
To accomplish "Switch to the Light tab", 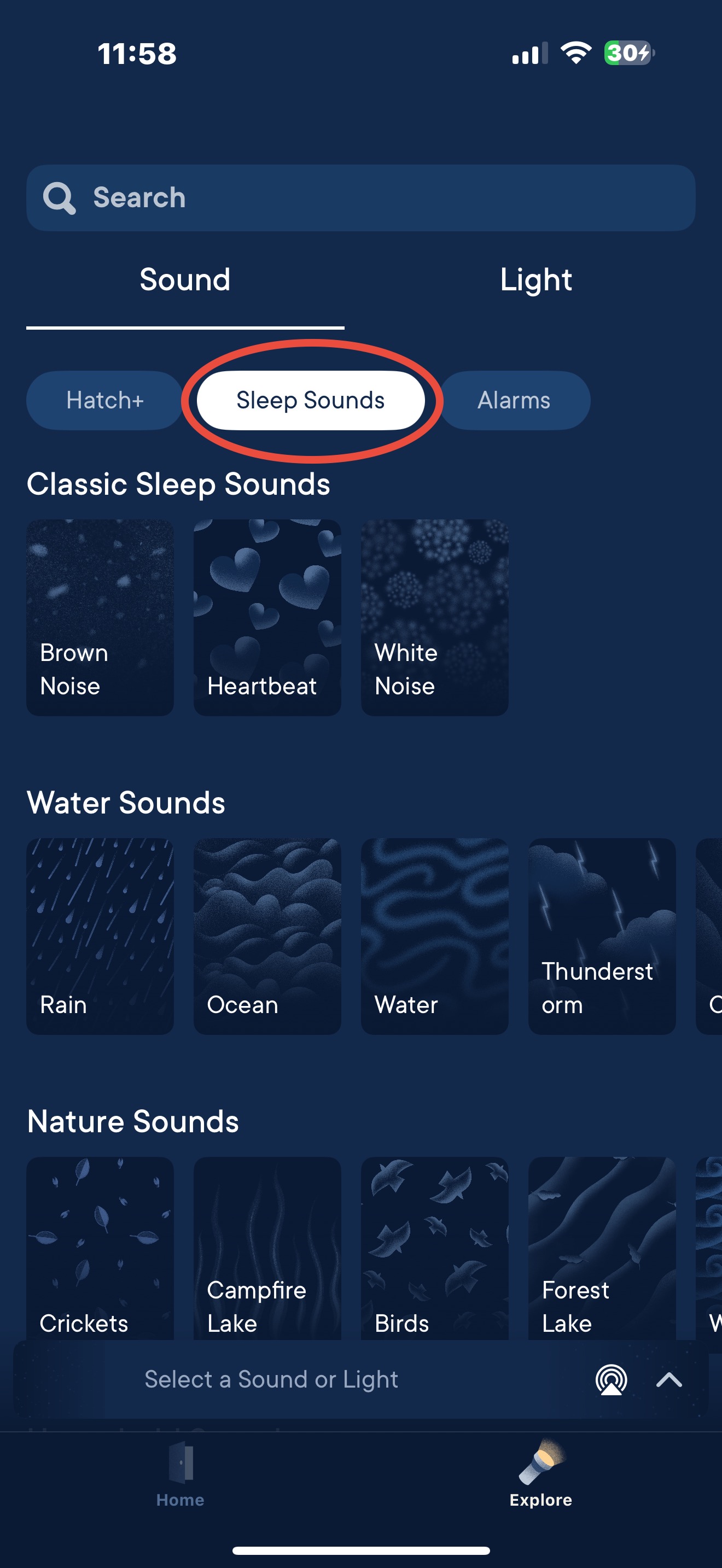I will (535, 280).
